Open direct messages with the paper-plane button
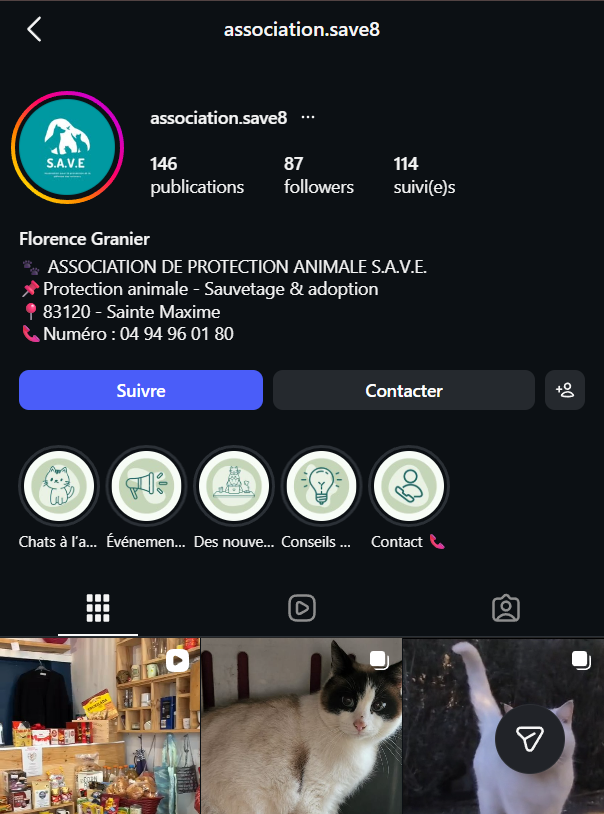Screen dimensions: 604x814 (530, 738)
